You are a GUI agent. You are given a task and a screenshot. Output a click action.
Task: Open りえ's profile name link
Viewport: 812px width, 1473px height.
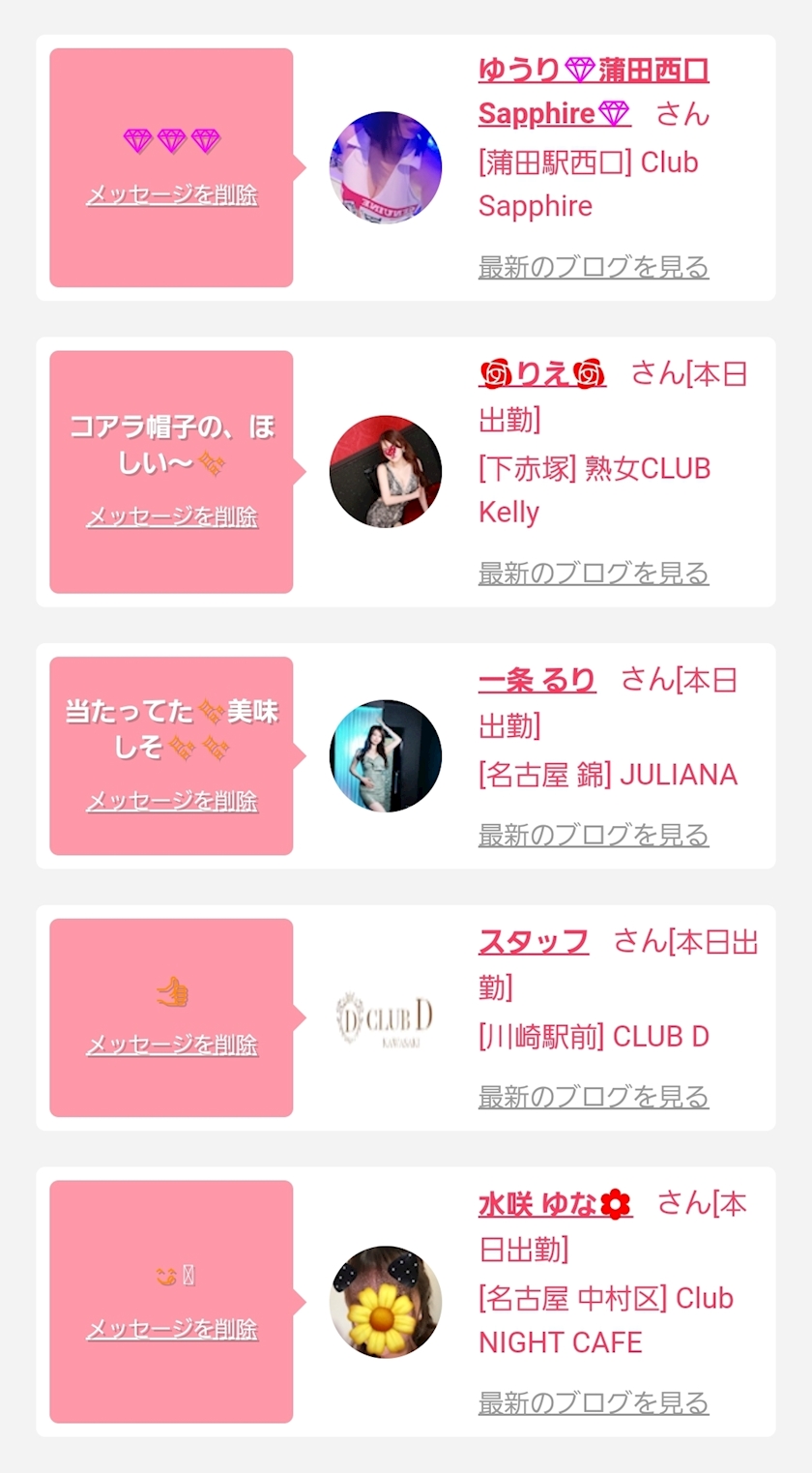[542, 373]
